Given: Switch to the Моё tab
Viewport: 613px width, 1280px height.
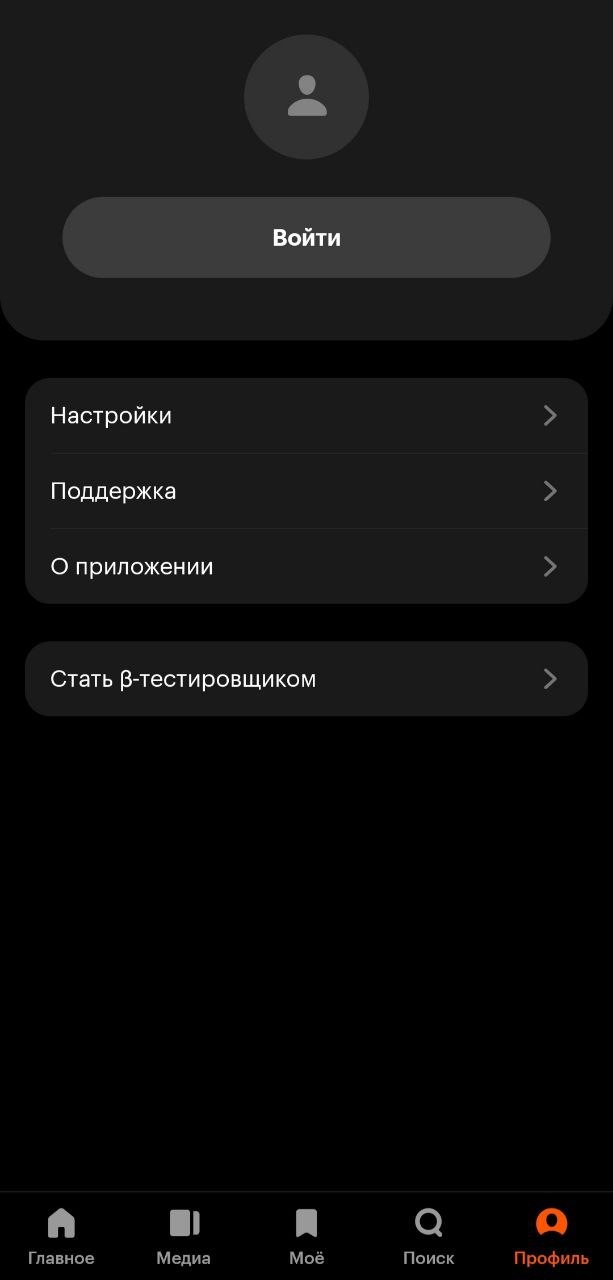Looking at the screenshot, I should pyautogui.click(x=306, y=1237).
